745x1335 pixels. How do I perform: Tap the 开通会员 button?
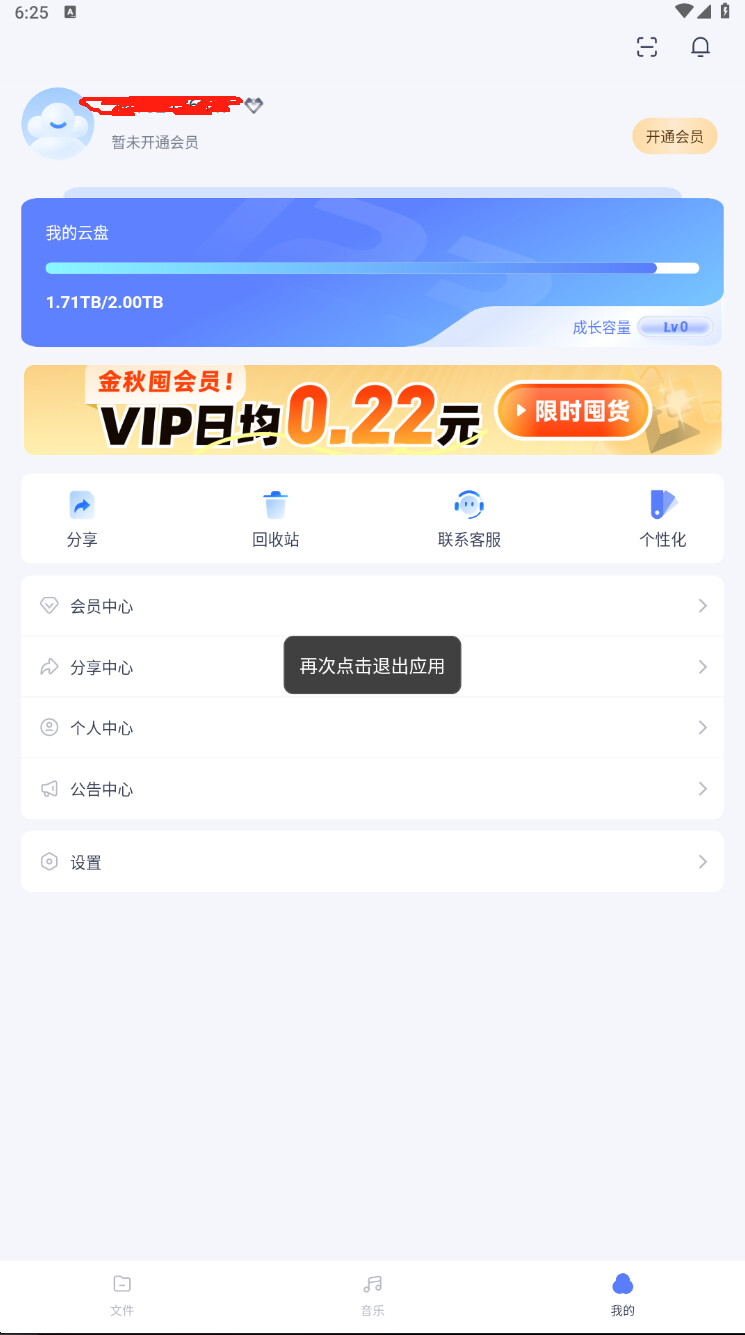click(674, 137)
